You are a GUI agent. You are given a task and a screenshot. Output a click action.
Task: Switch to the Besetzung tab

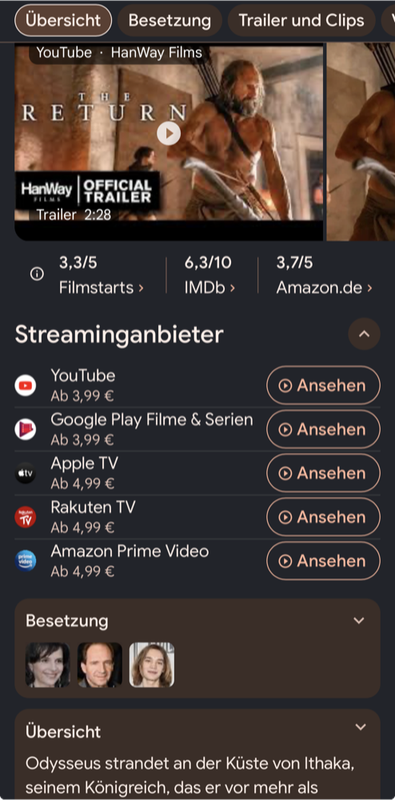[x=169, y=20]
